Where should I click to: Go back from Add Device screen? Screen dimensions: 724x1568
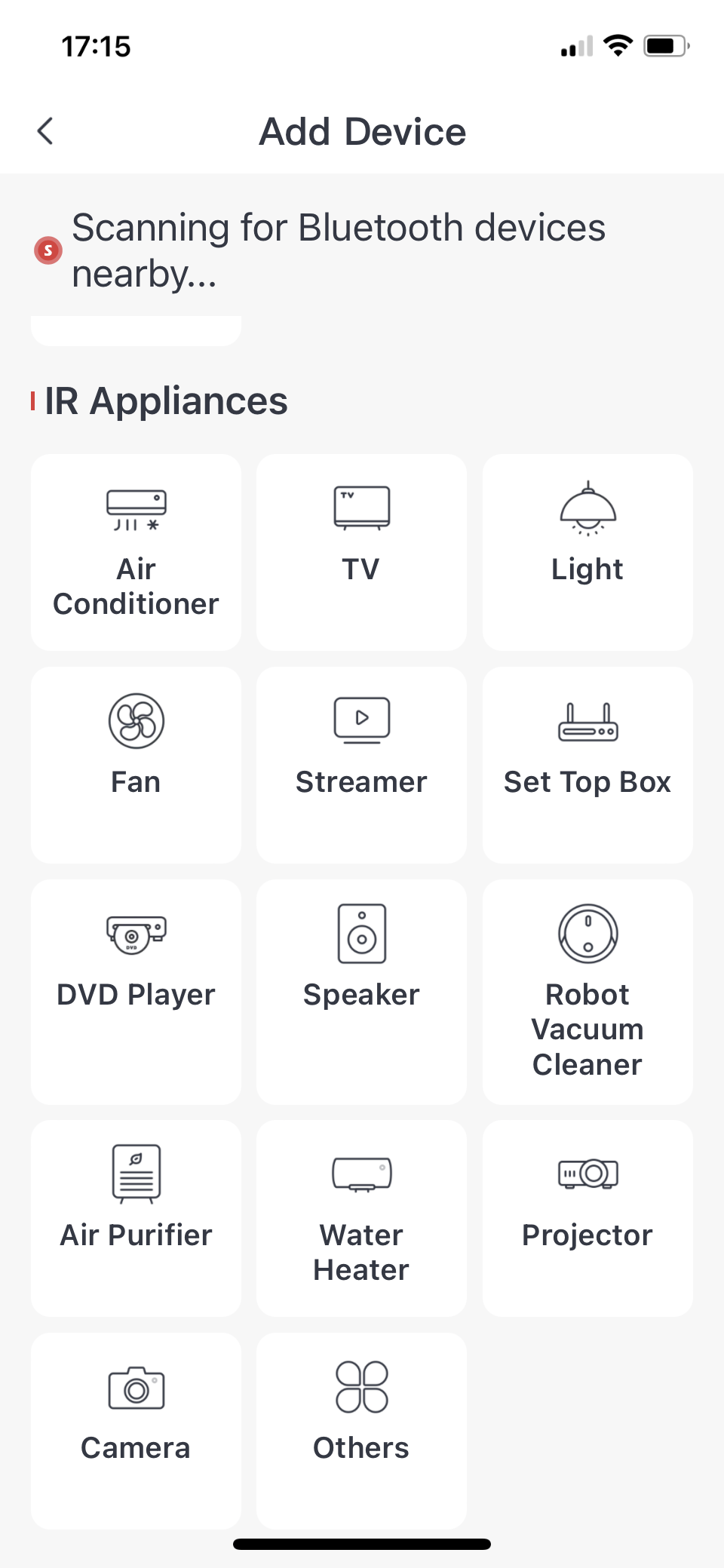pyautogui.click(x=45, y=131)
